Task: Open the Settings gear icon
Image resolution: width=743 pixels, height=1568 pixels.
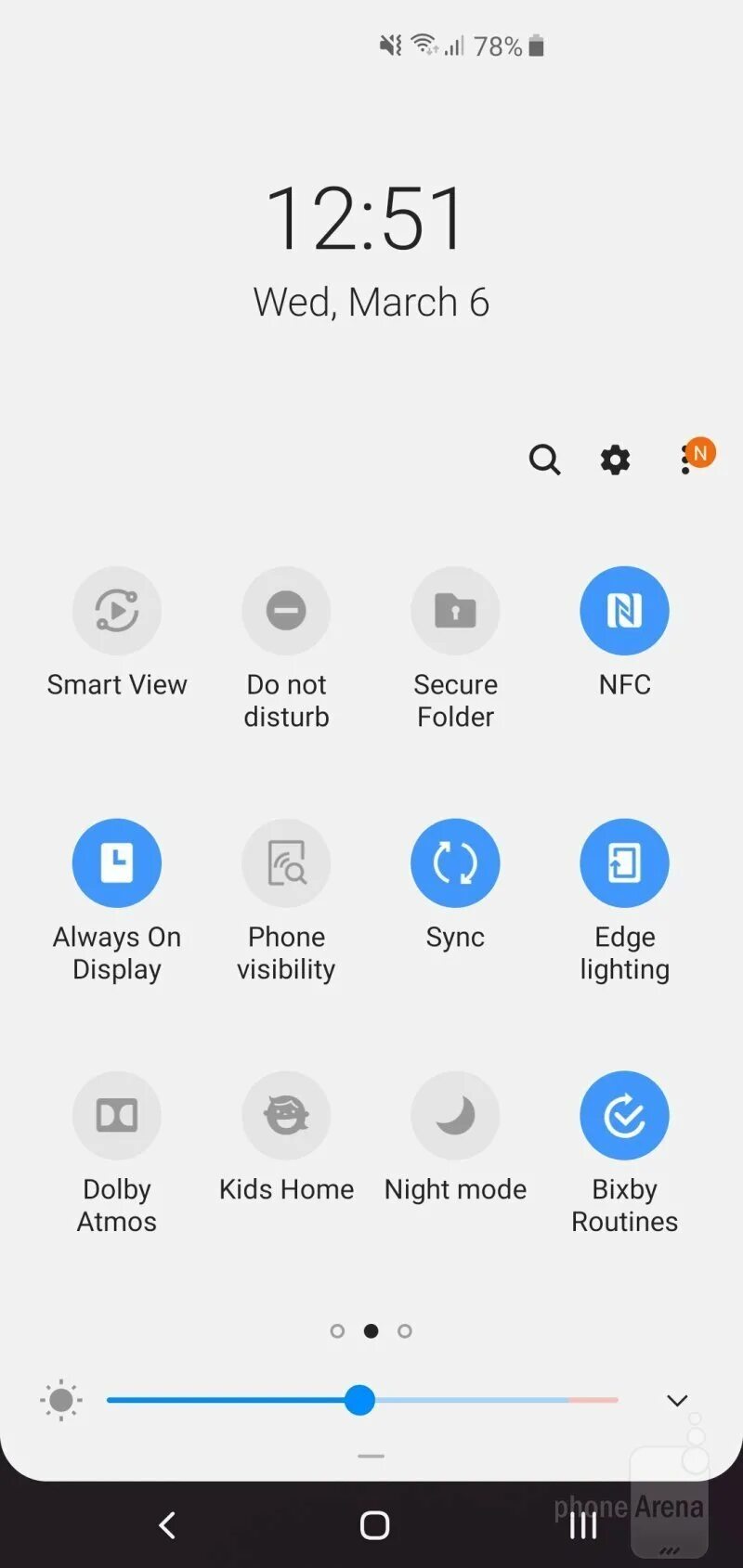Action: click(x=614, y=460)
